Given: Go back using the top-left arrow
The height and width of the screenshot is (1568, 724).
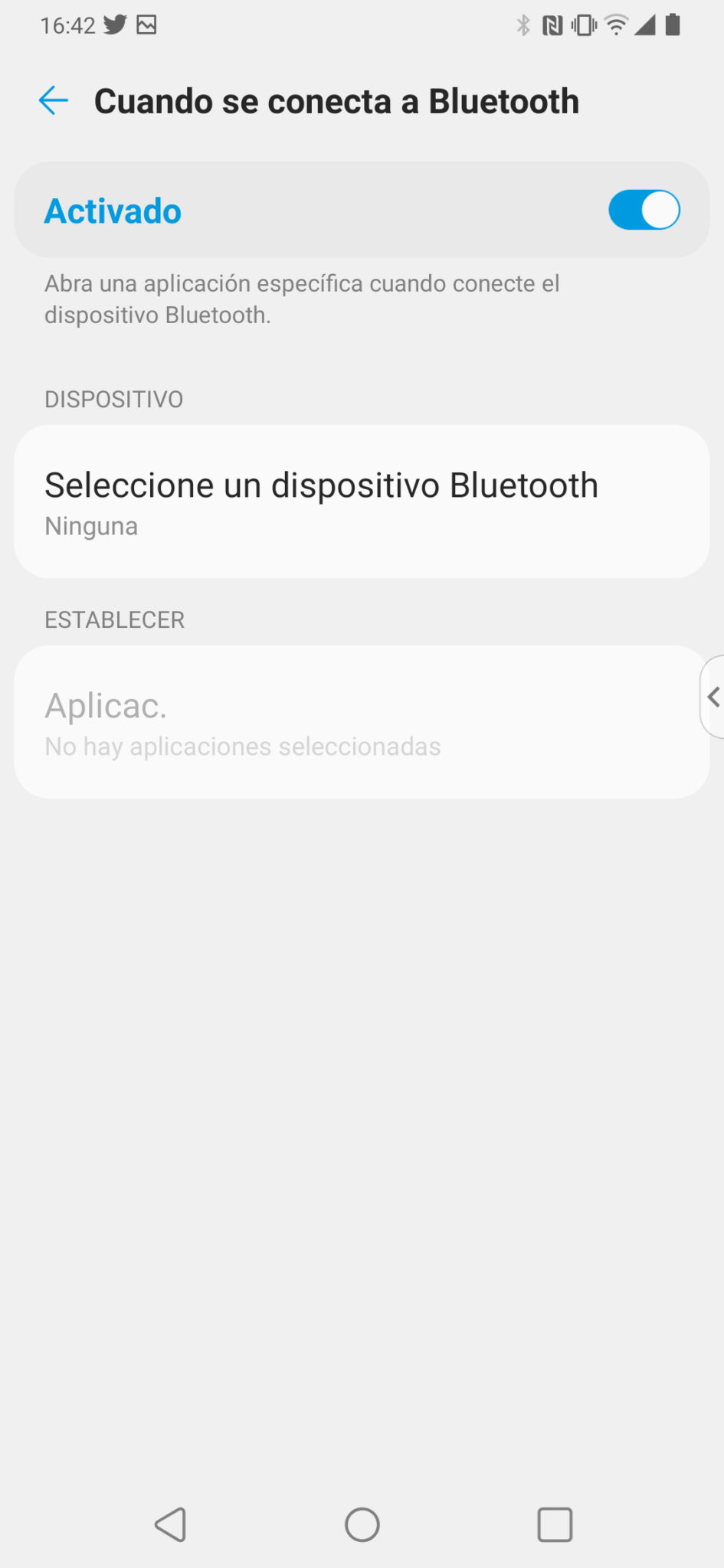Looking at the screenshot, I should click(x=54, y=101).
